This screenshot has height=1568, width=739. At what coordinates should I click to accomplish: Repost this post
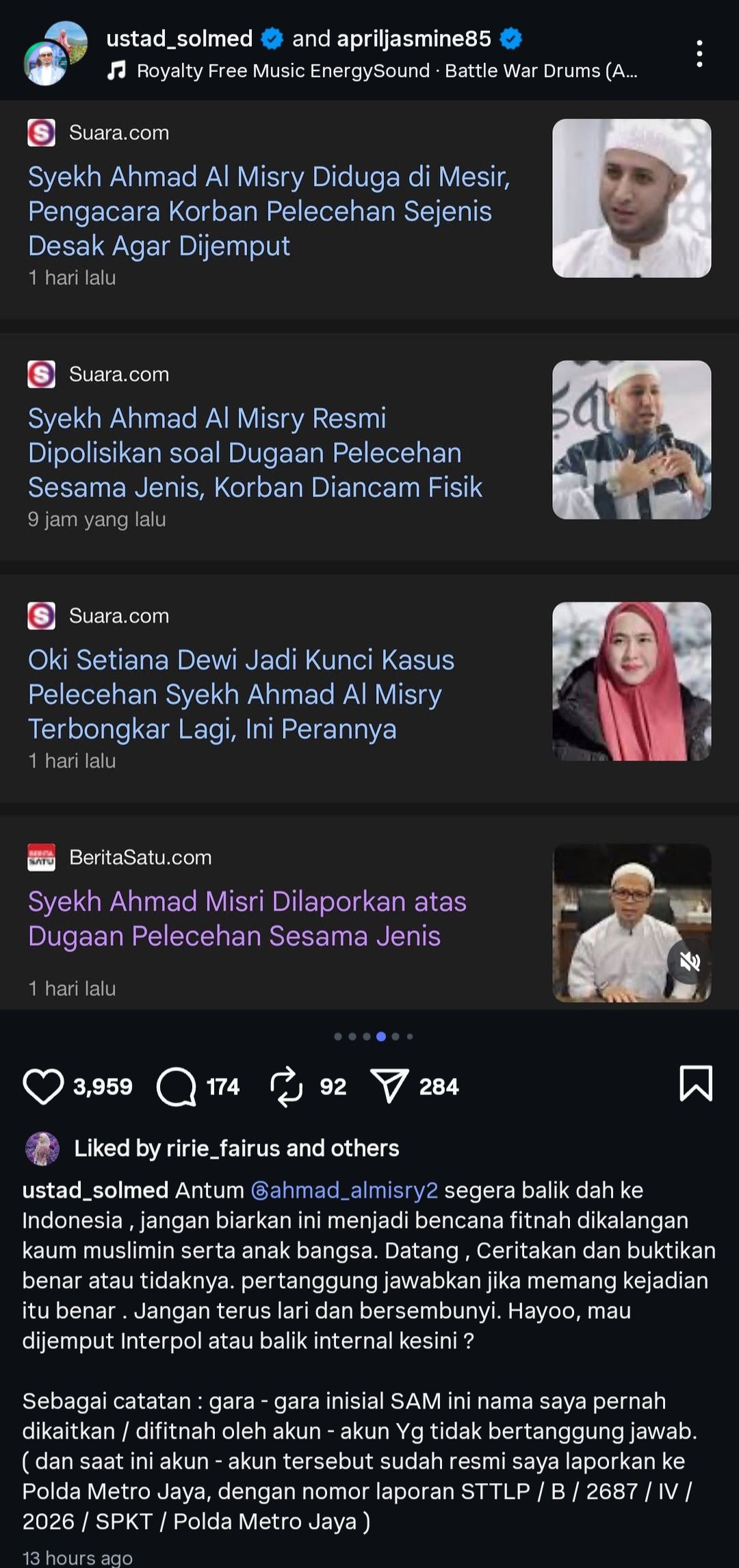click(286, 1086)
